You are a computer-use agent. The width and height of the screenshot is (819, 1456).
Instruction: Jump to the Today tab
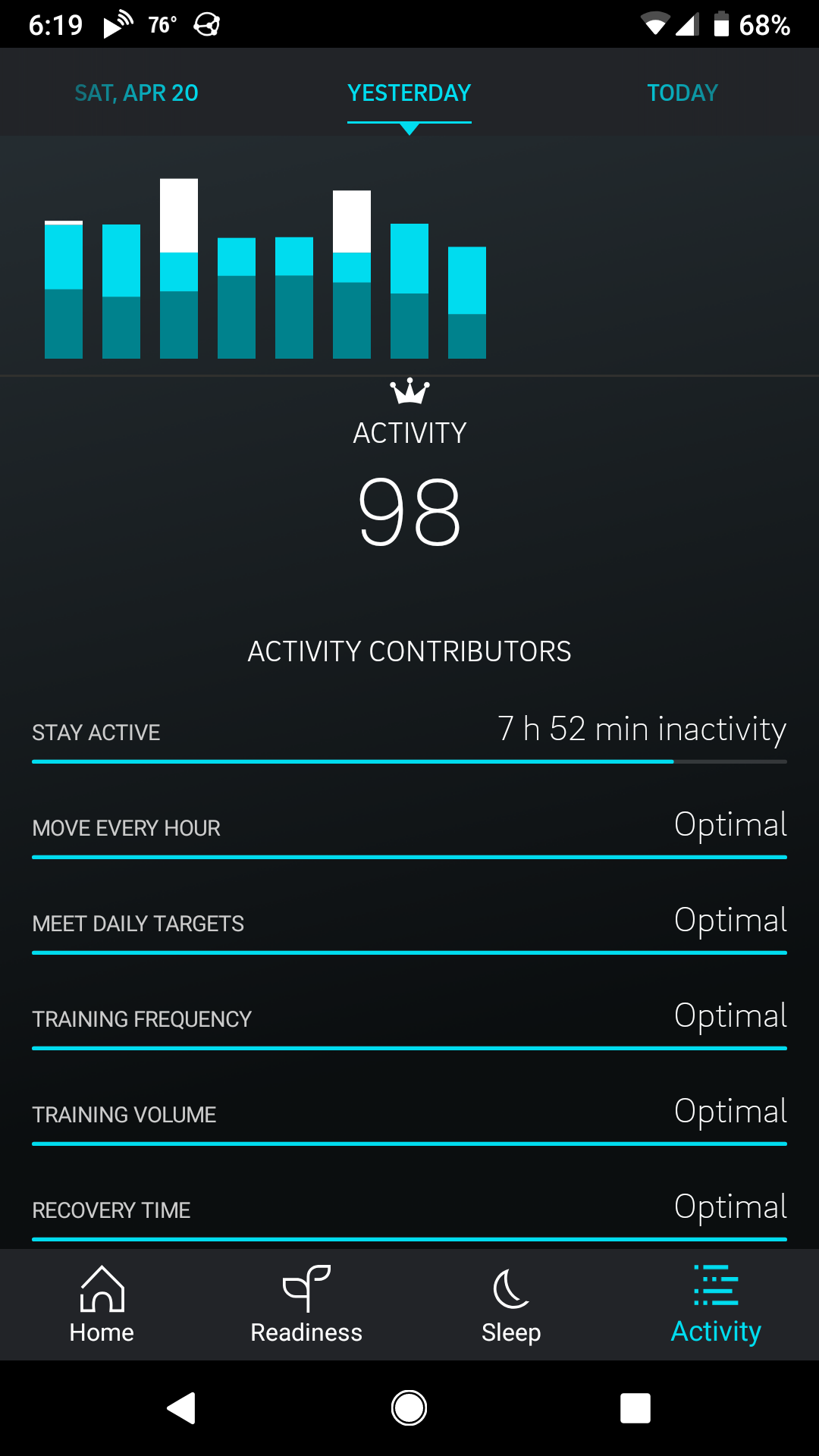point(682,93)
